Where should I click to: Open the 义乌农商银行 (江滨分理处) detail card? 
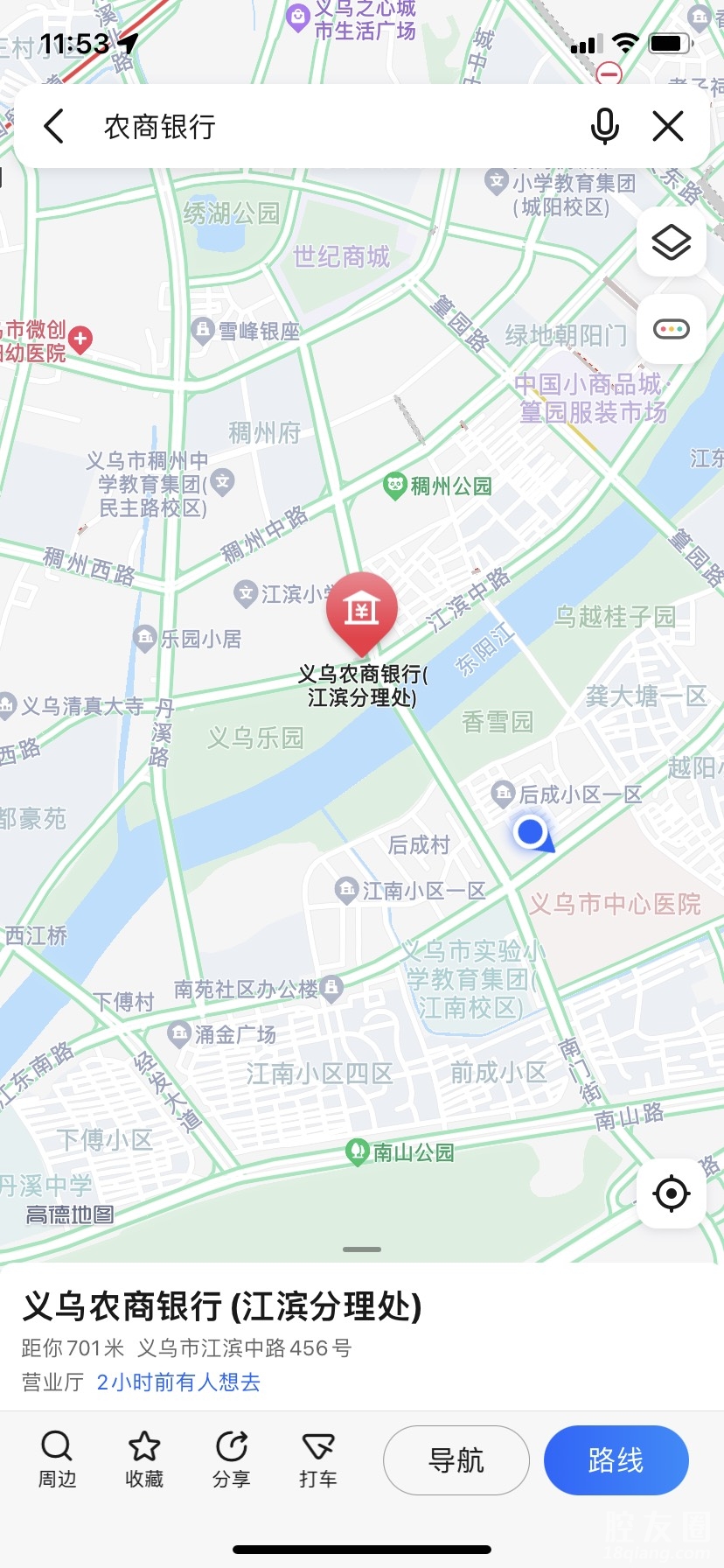222,1307
